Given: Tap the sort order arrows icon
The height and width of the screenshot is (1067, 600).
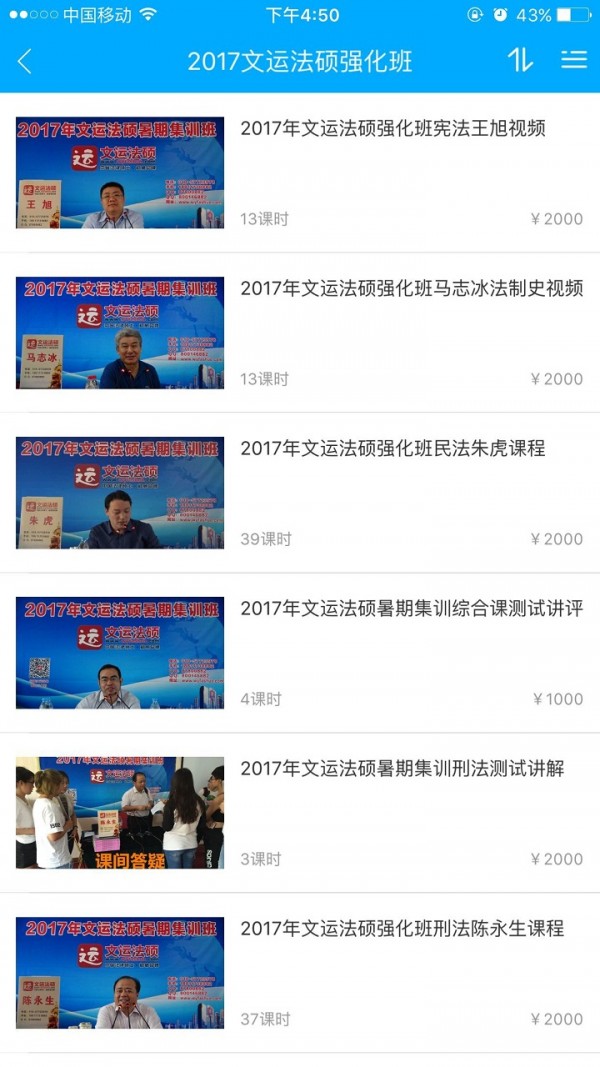Looking at the screenshot, I should pyautogui.click(x=519, y=60).
